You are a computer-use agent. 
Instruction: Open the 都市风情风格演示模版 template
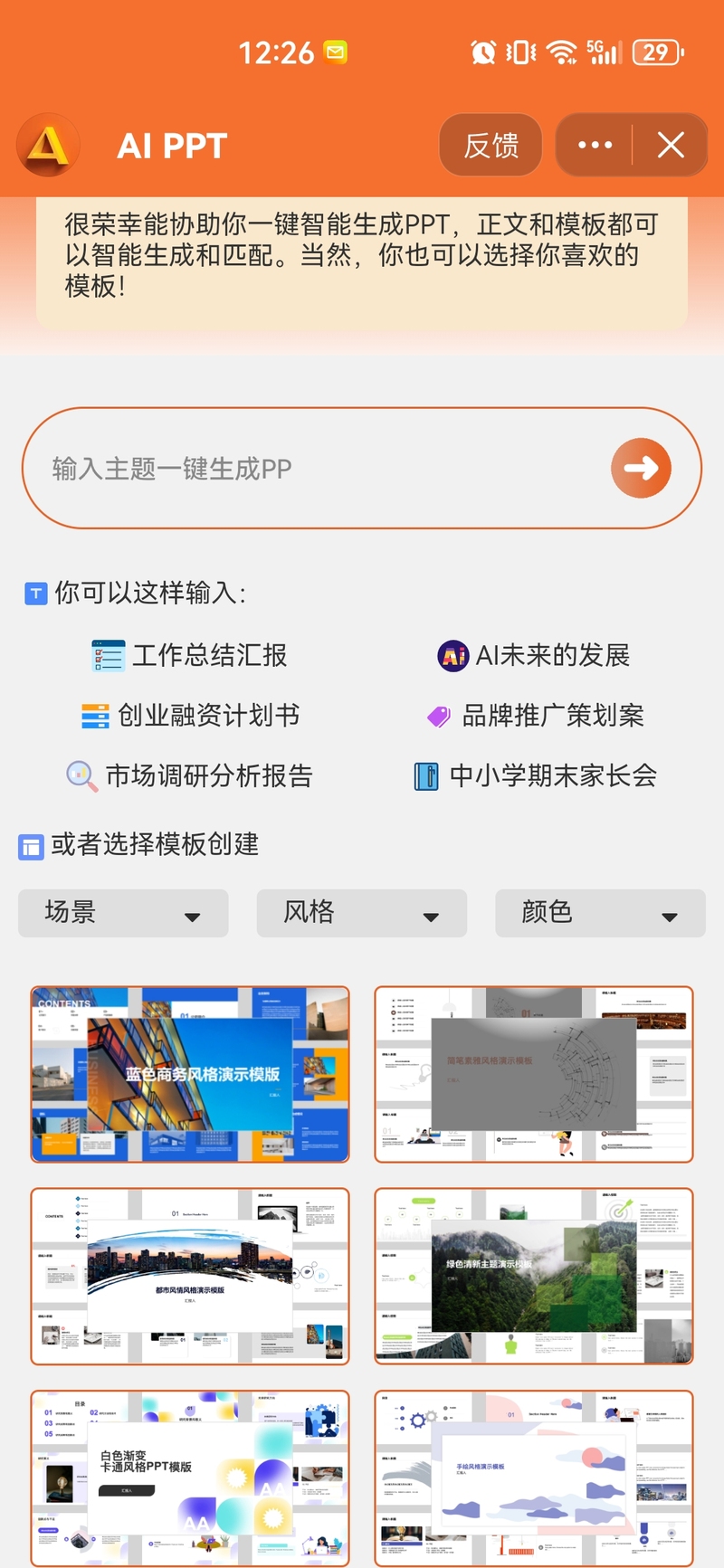pyautogui.click(x=190, y=1277)
